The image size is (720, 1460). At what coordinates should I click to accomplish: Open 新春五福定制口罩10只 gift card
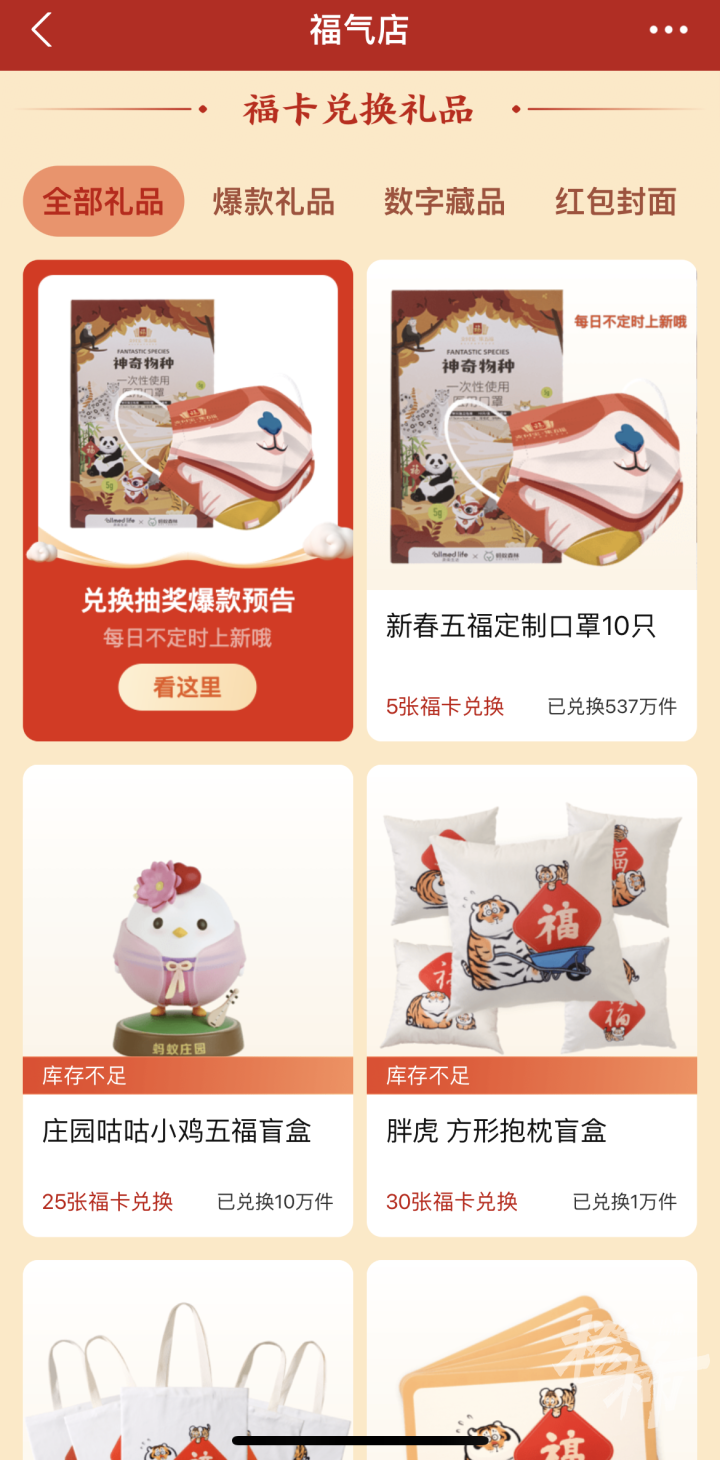pos(531,500)
